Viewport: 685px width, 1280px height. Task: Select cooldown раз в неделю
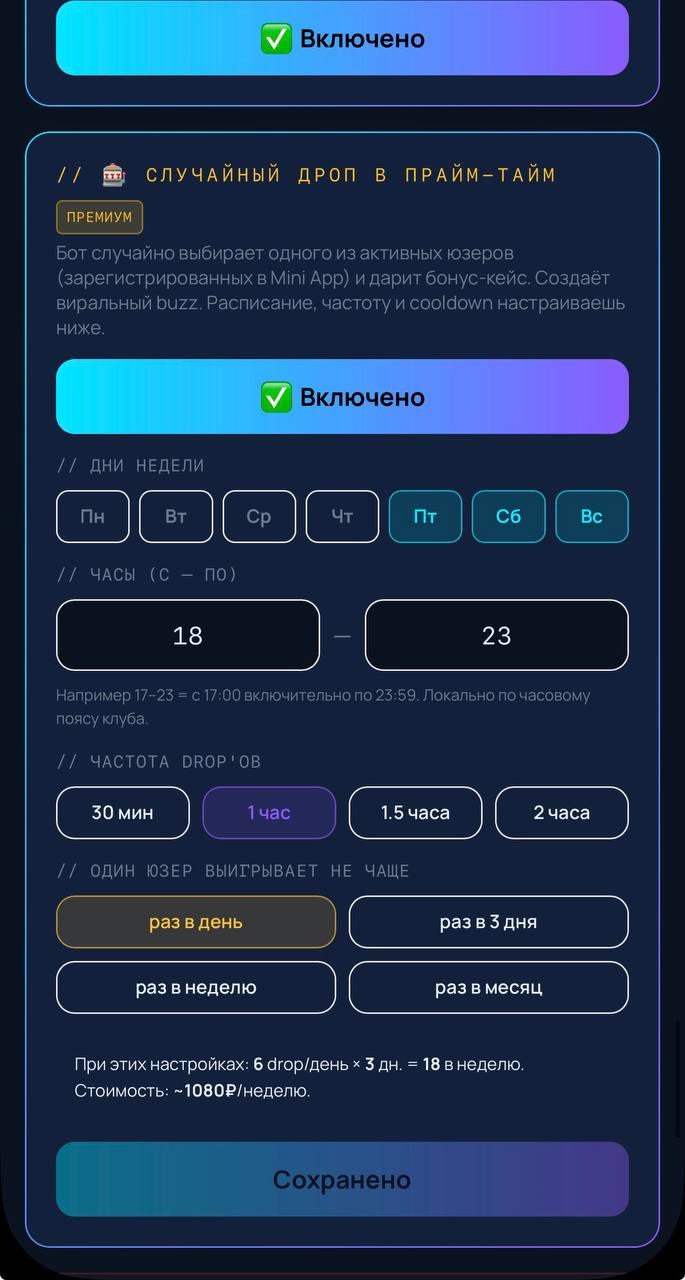[x=196, y=987]
